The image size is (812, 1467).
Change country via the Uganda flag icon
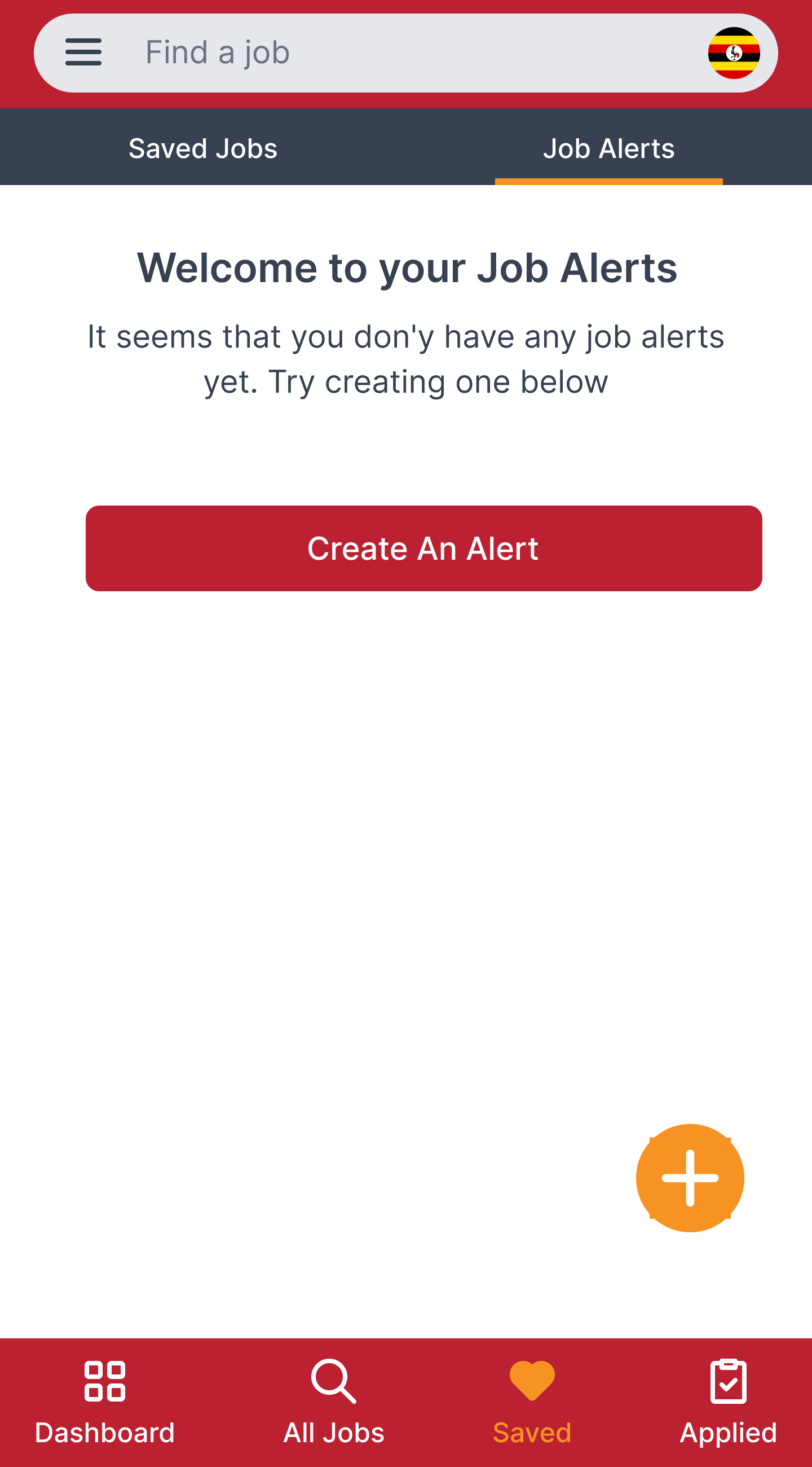point(734,53)
